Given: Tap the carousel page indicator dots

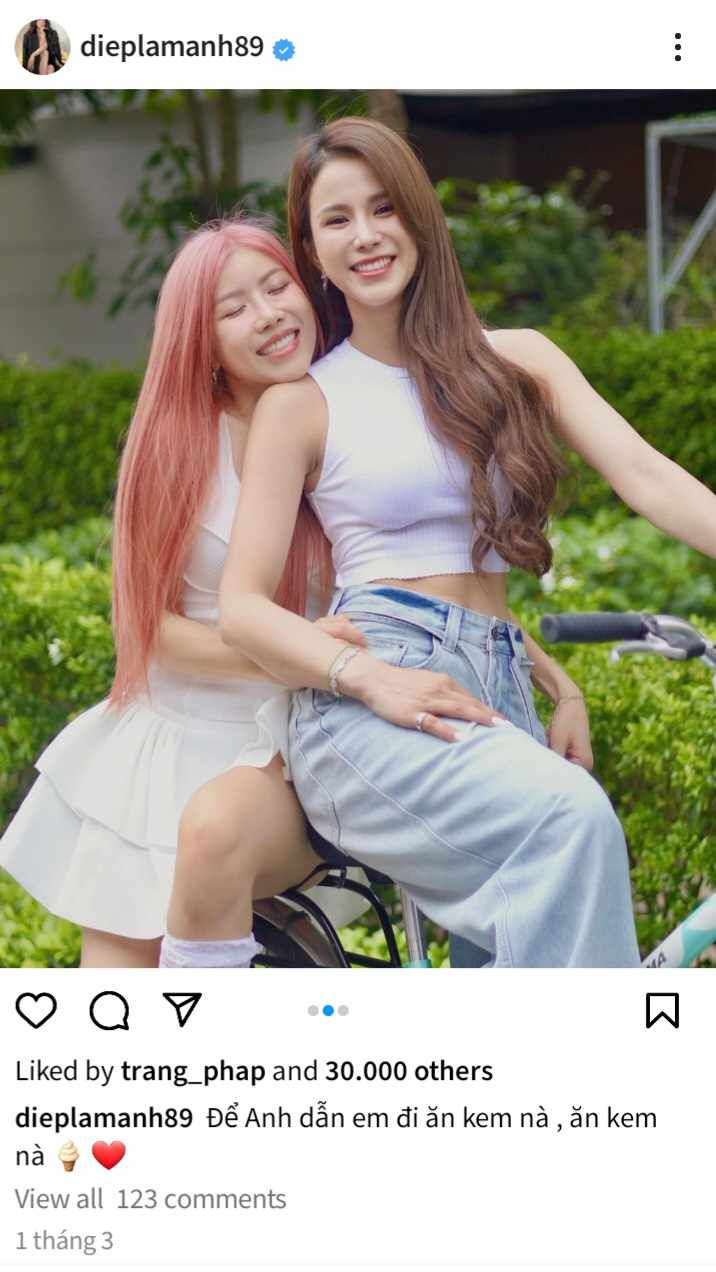Looking at the screenshot, I should pyautogui.click(x=328, y=1010).
